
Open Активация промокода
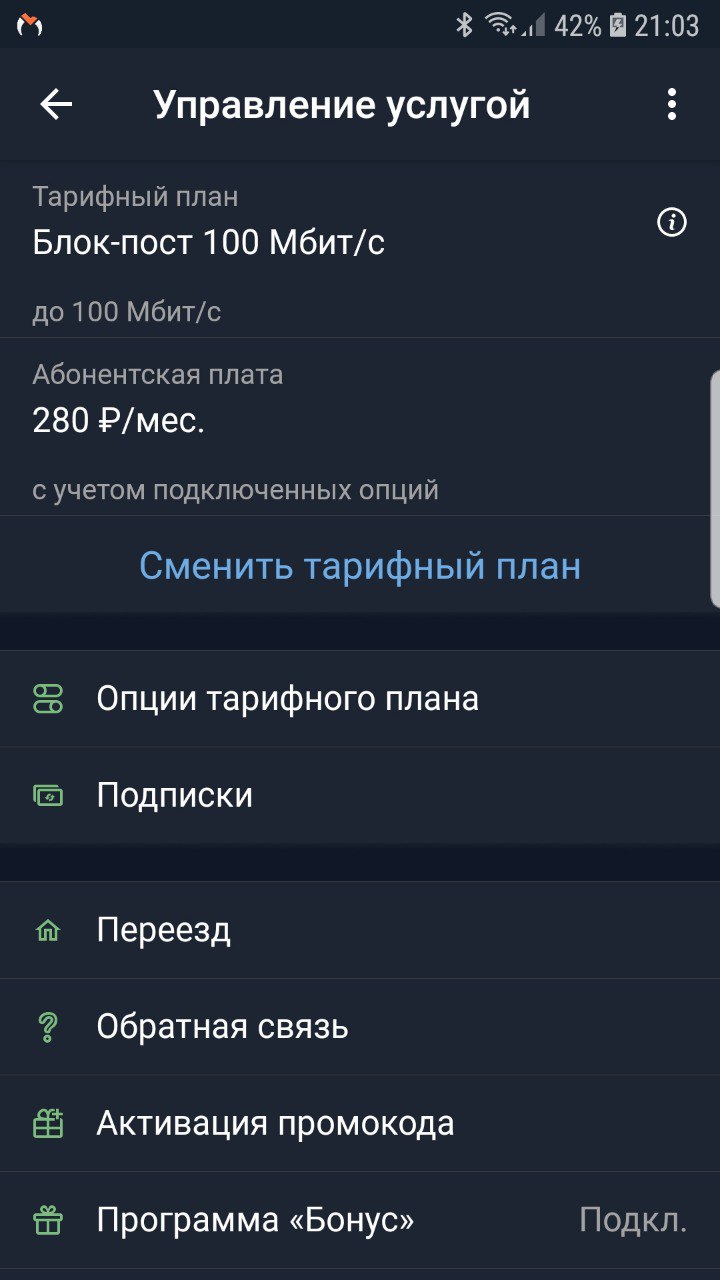coord(360,1124)
